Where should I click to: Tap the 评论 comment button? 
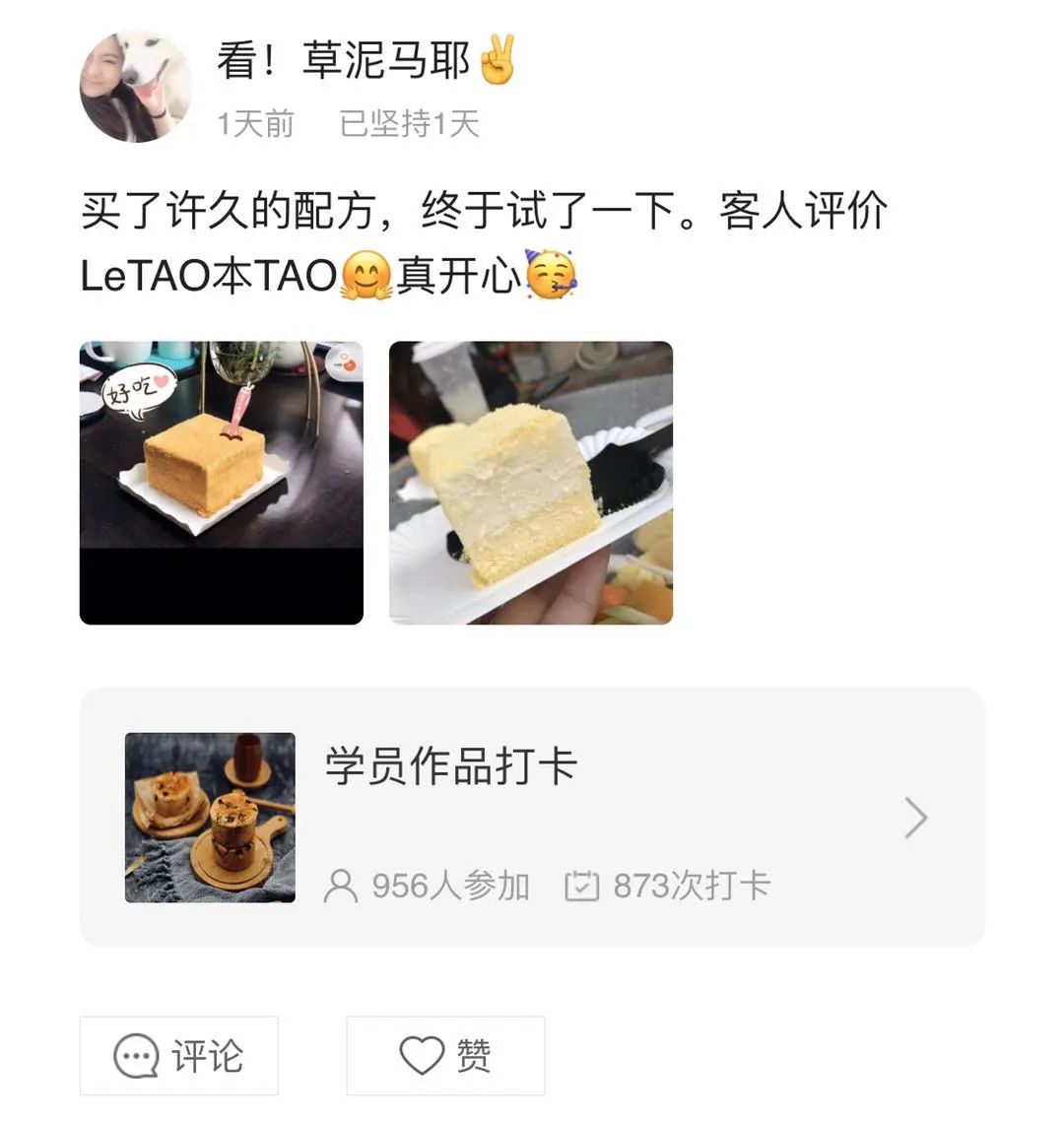click(178, 1056)
